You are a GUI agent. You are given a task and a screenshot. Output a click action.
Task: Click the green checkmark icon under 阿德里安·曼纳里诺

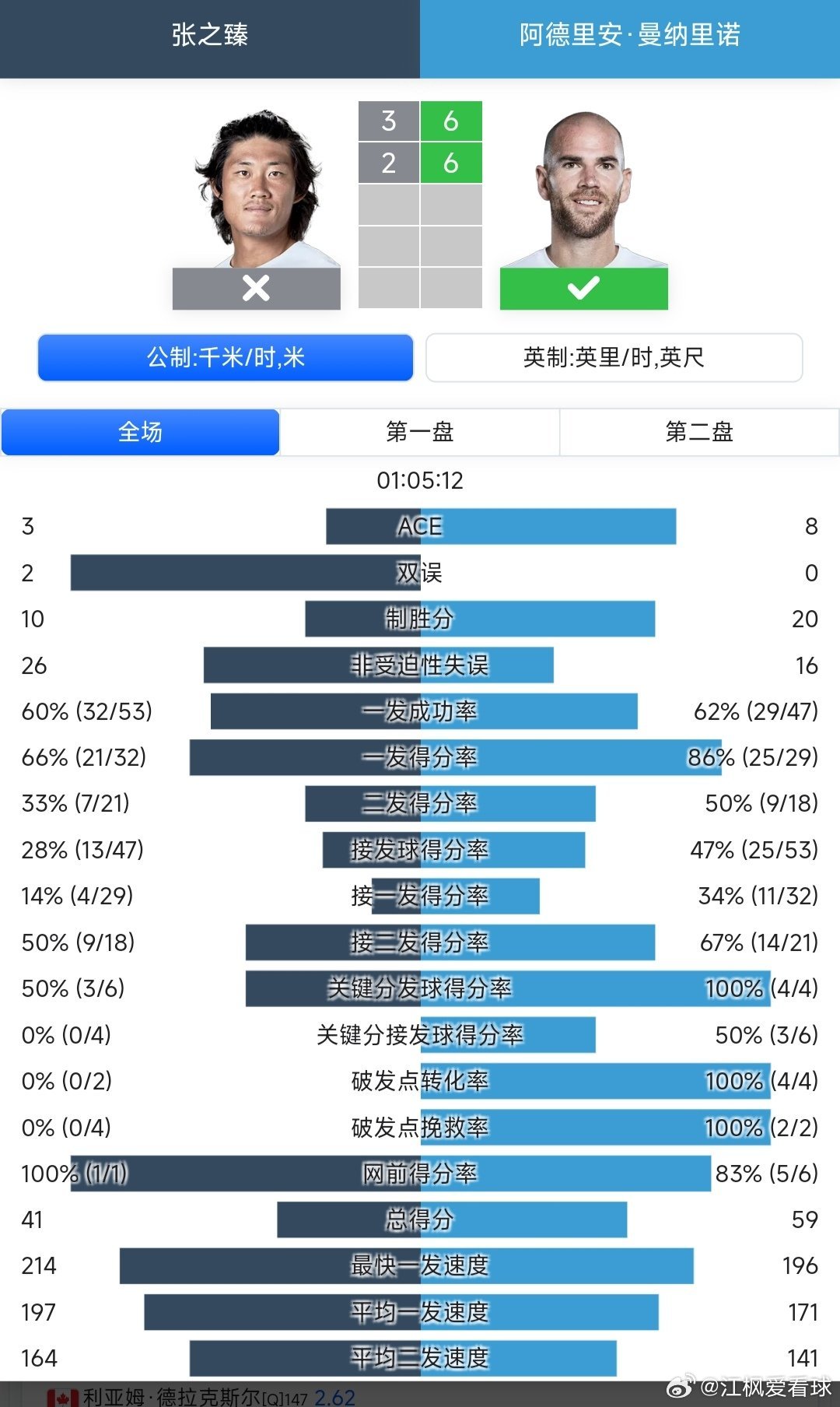click(584, 289)
